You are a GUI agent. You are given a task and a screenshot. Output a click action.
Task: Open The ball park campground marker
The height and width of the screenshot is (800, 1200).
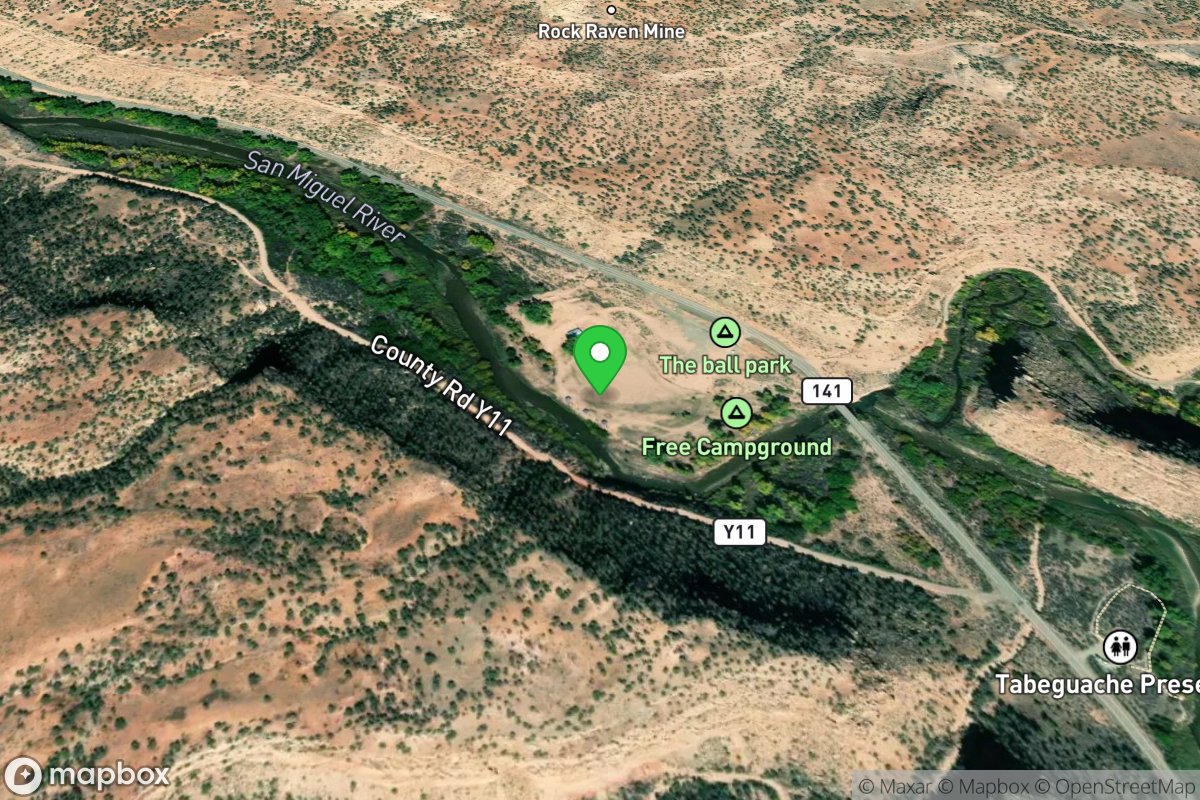pos(725,332)
